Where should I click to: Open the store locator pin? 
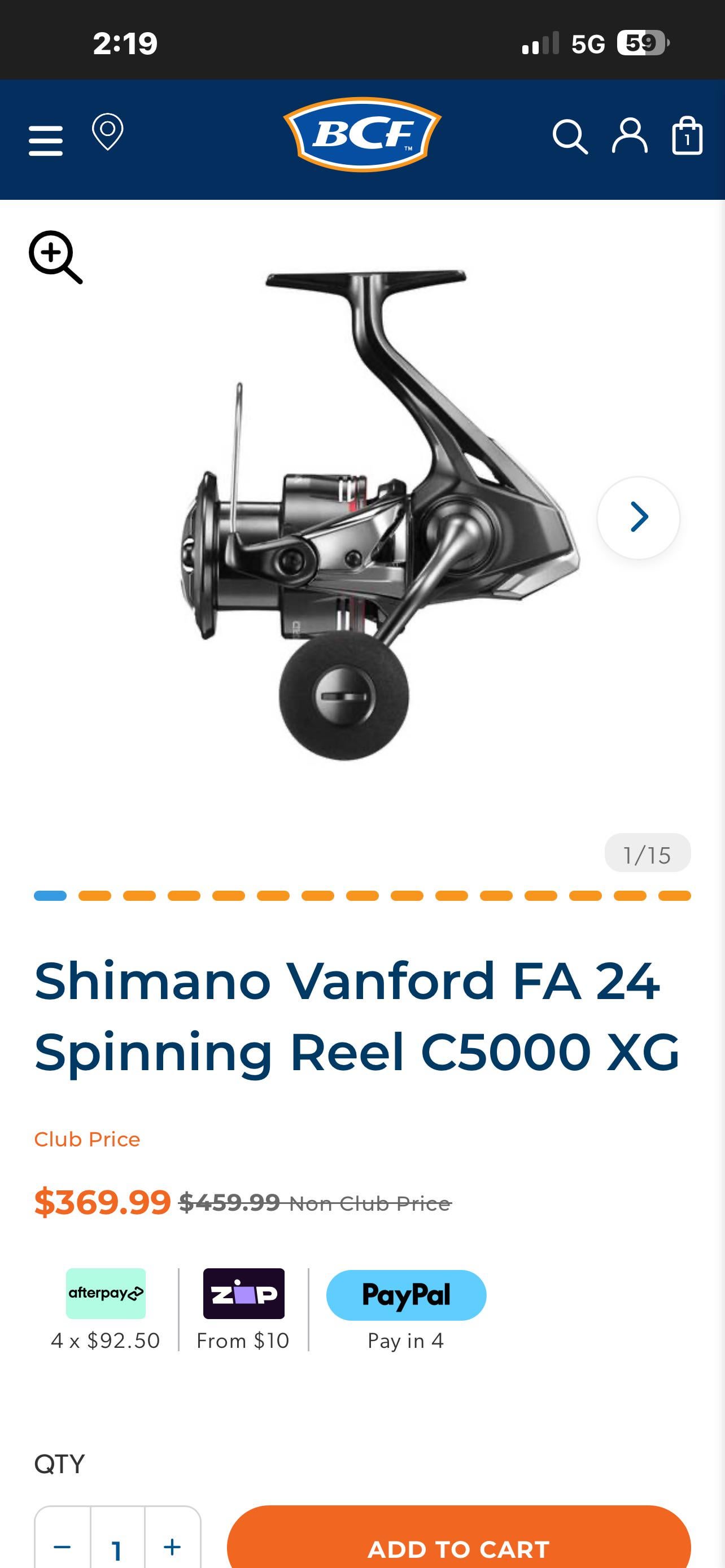pos(108,132)
